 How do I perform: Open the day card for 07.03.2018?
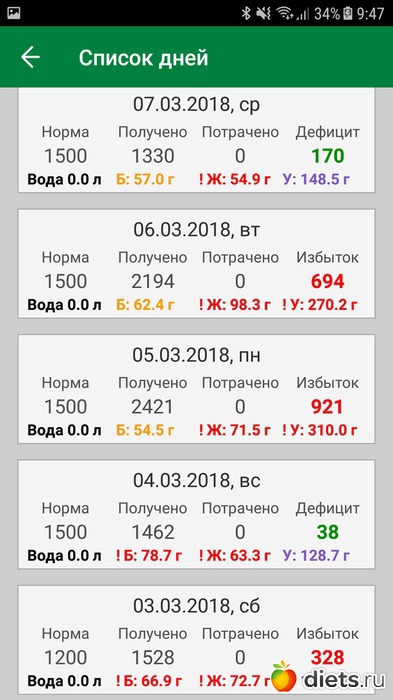[196, 140]
